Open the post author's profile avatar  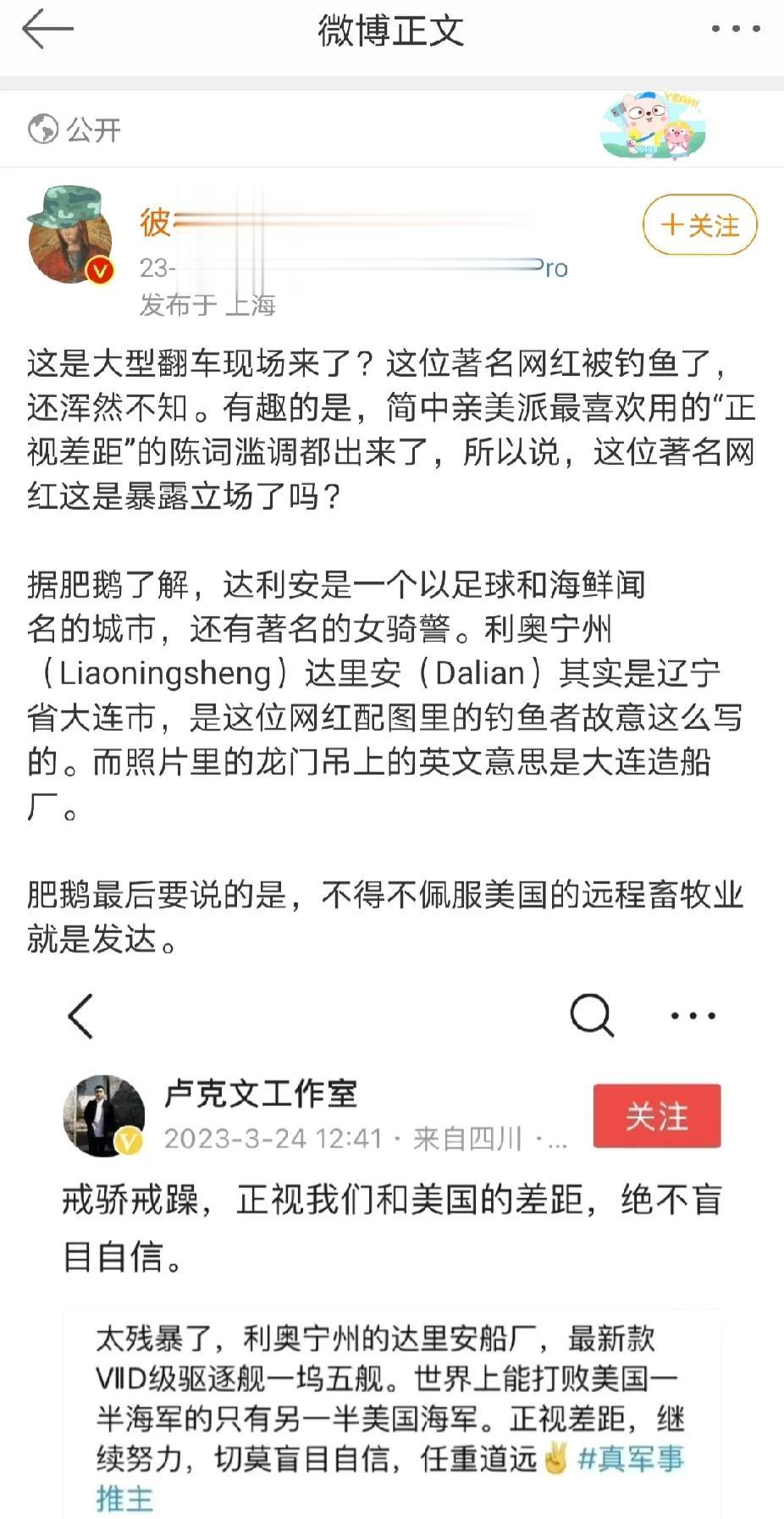(x=71, y=235)
